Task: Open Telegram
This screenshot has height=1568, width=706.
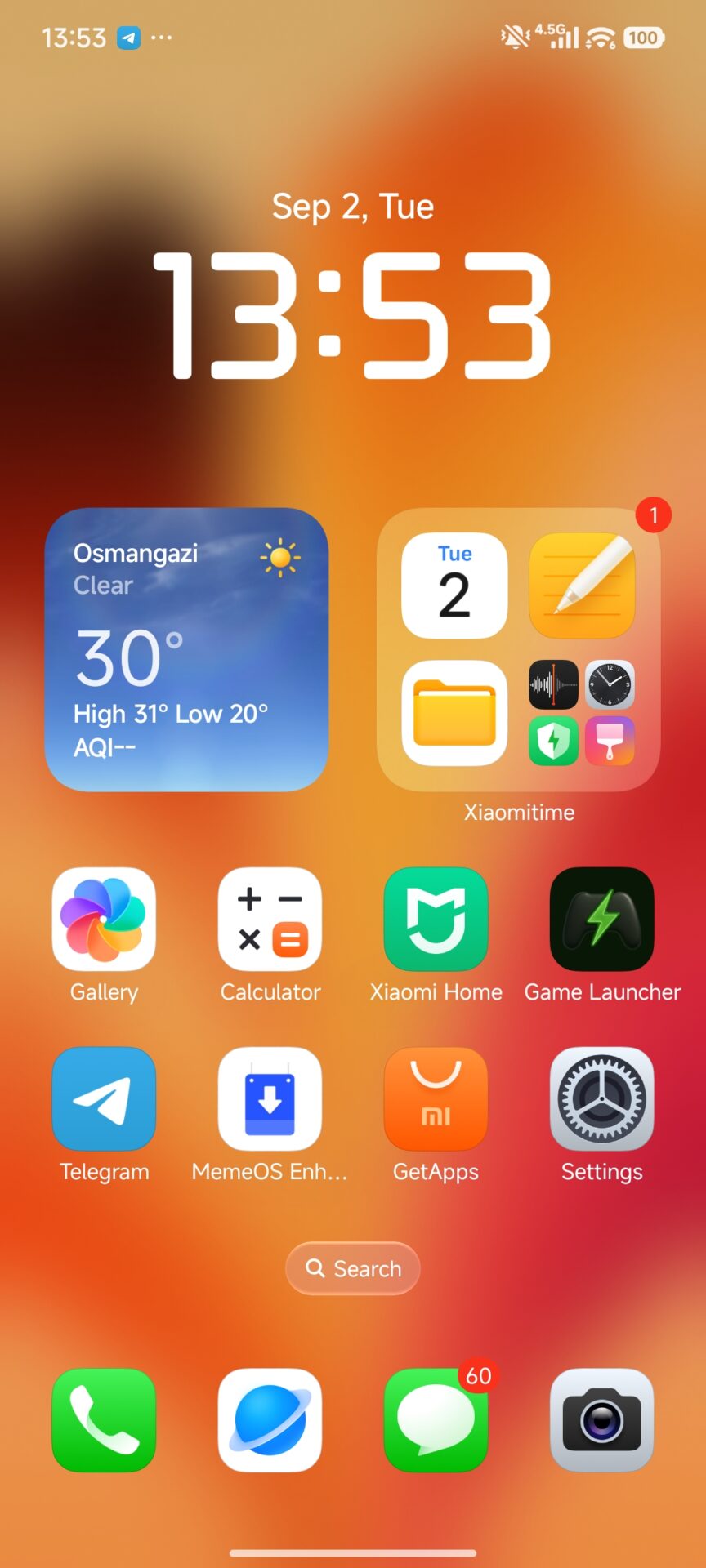Action: pos(104,1098)
